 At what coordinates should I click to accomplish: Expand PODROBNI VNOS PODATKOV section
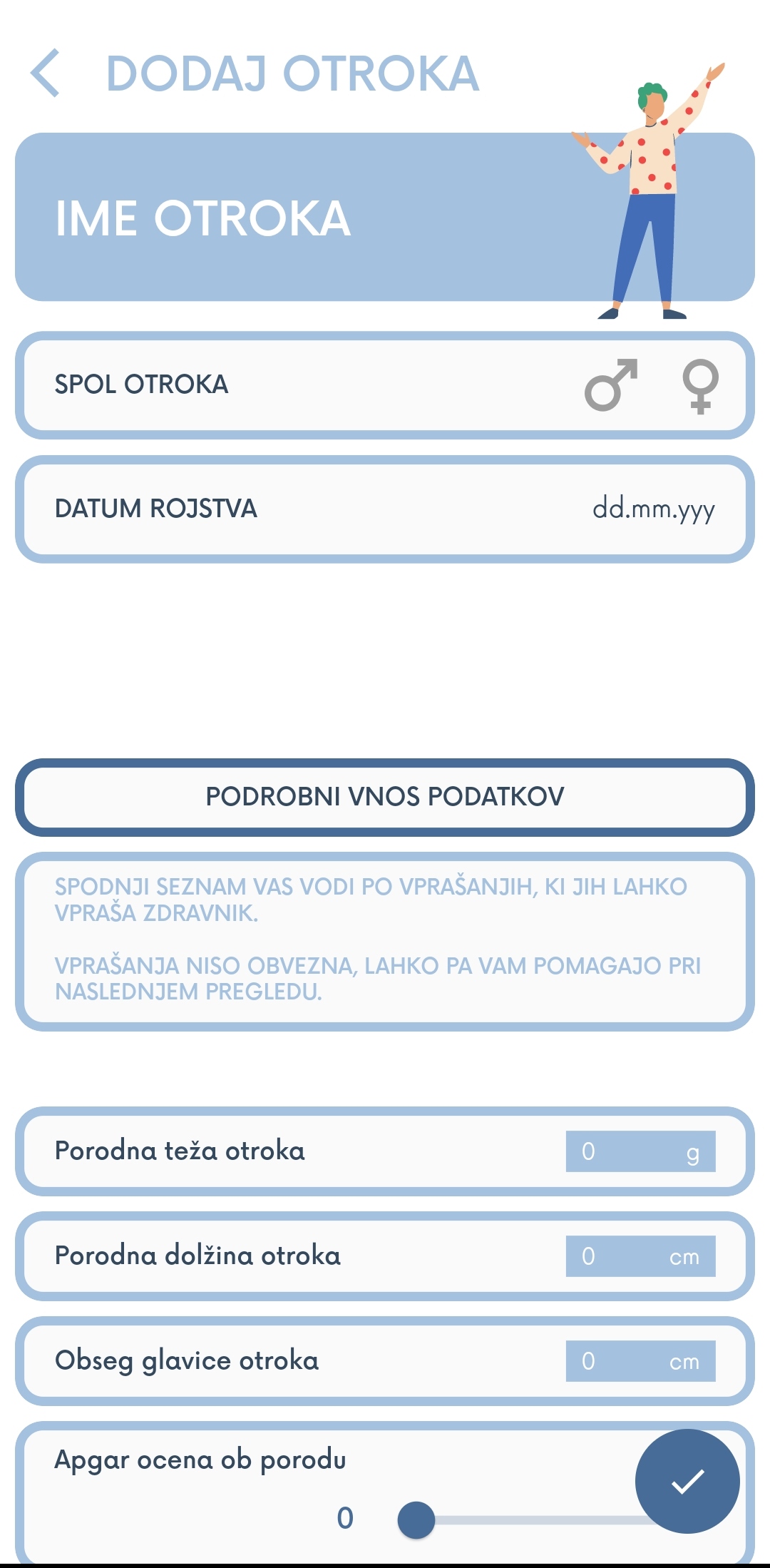point(385,796)
